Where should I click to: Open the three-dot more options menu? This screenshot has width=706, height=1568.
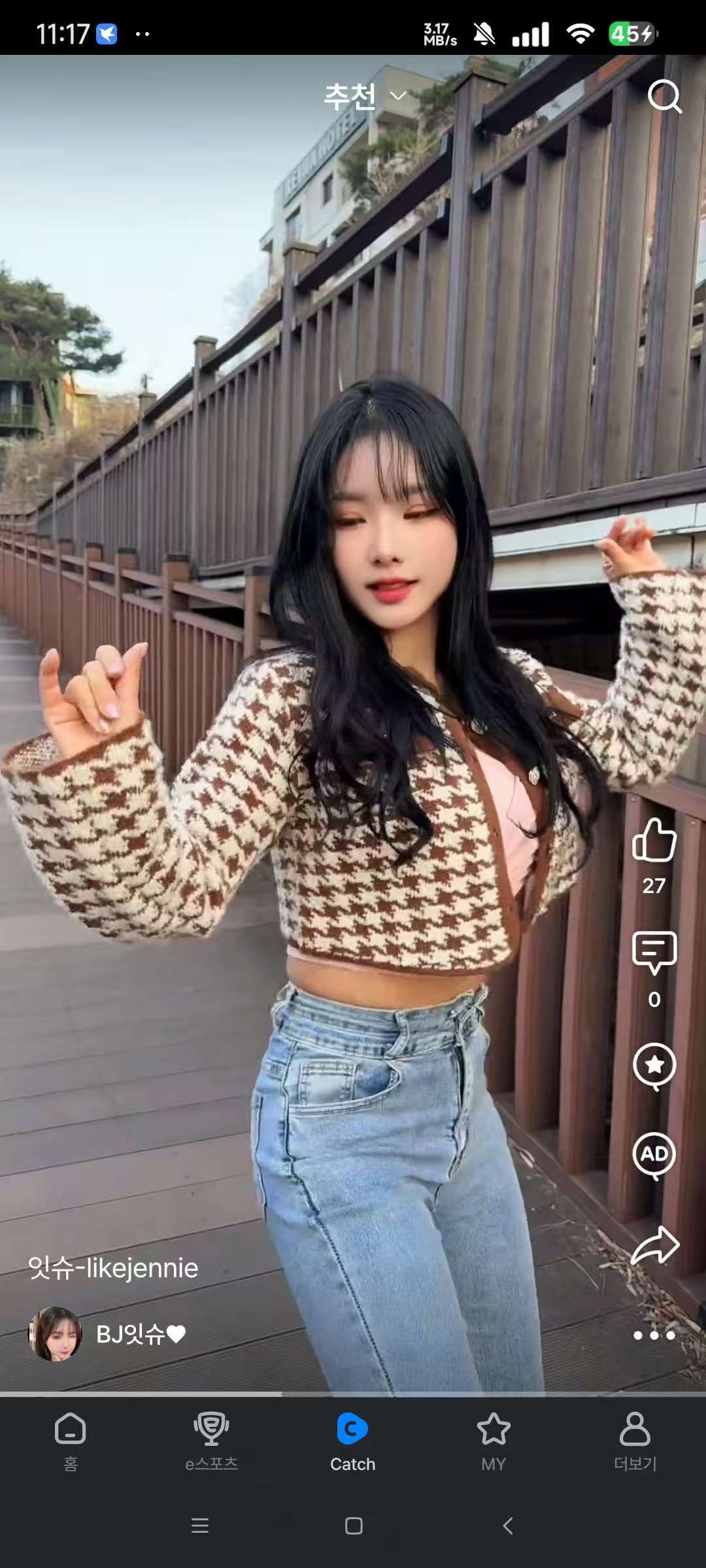coord(654,1335)
